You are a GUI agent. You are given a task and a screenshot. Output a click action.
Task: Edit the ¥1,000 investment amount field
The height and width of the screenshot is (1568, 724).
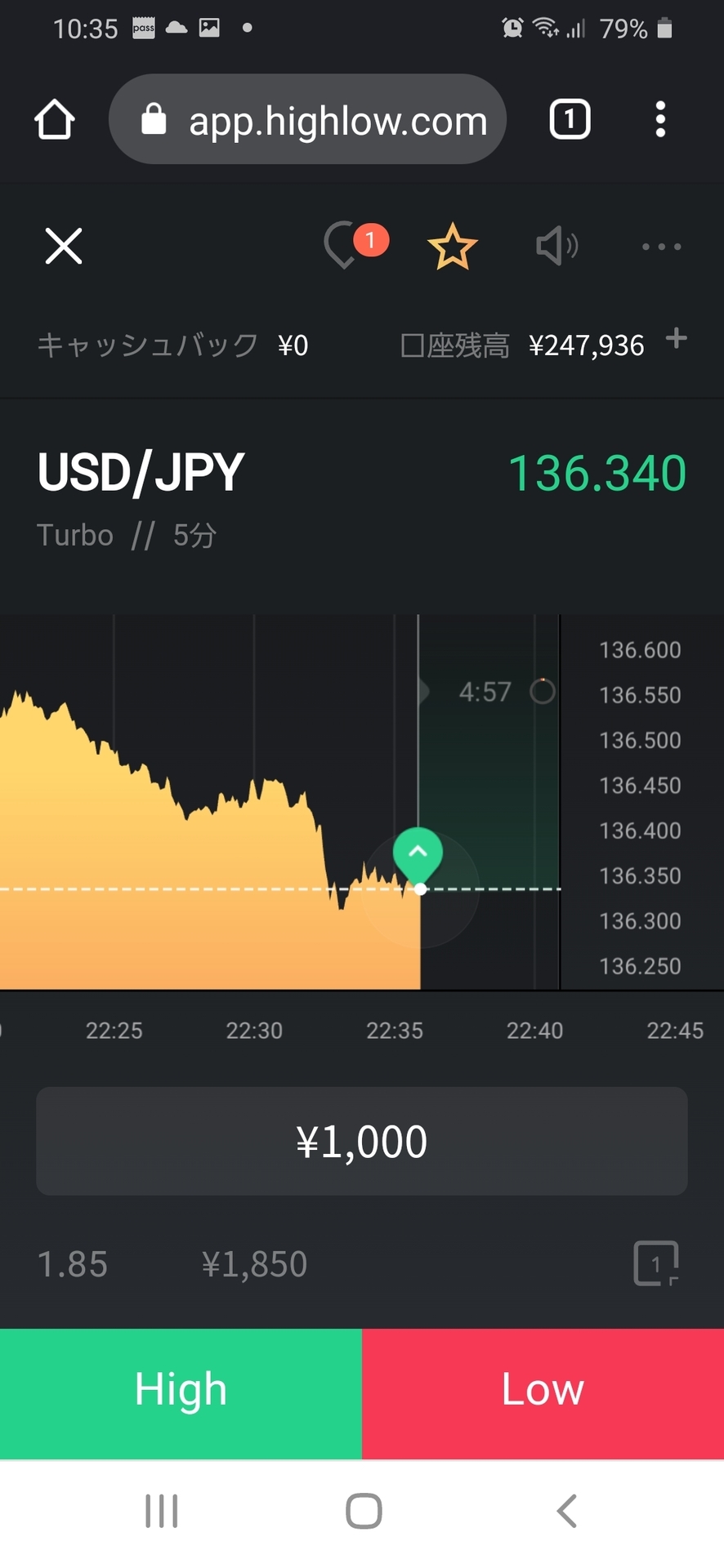point(362,1141)
